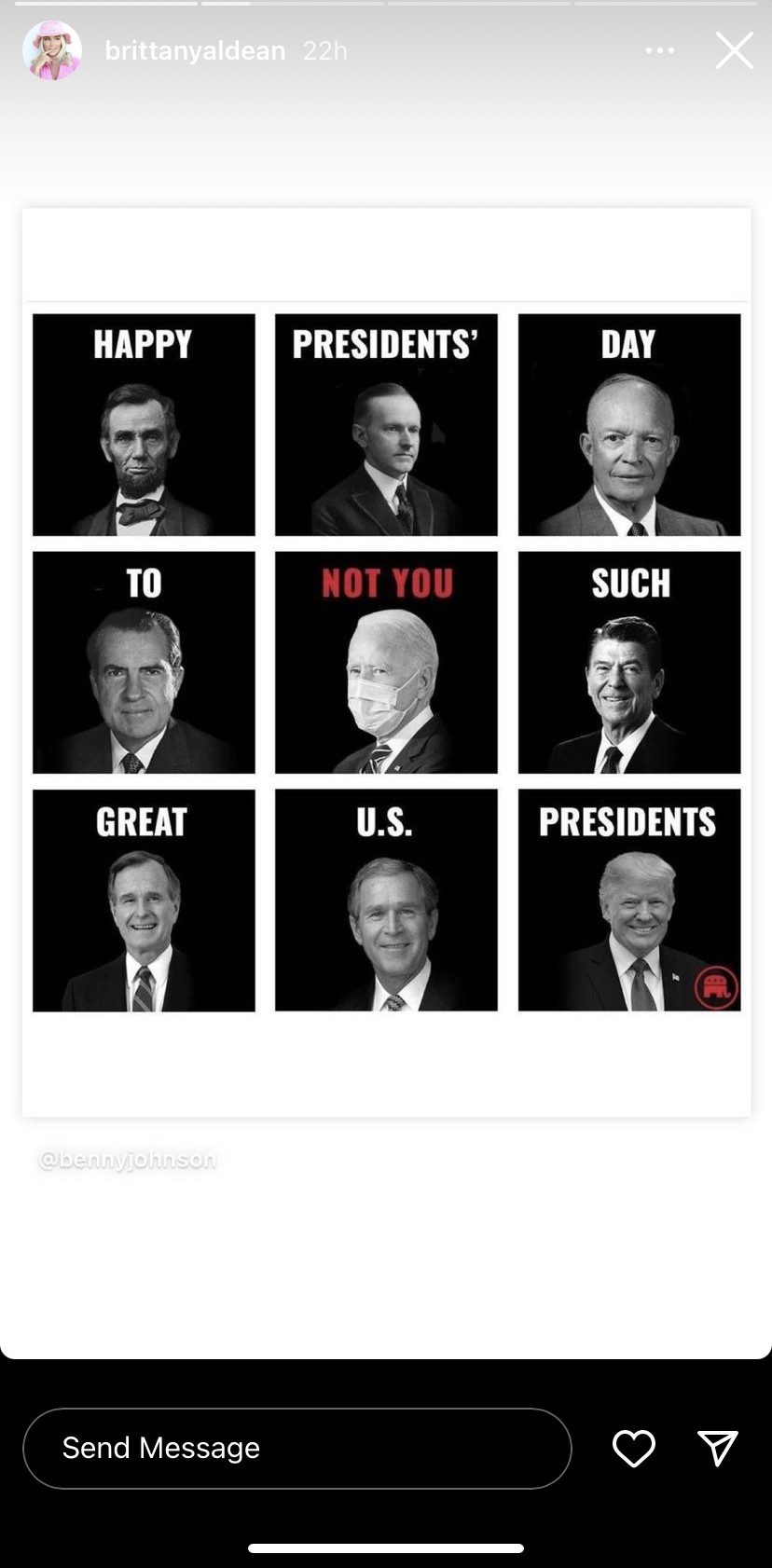The image size is (772, 1568).
Task: Open brittanyaldean's profile picture
Action: click(x=52, y=50)
